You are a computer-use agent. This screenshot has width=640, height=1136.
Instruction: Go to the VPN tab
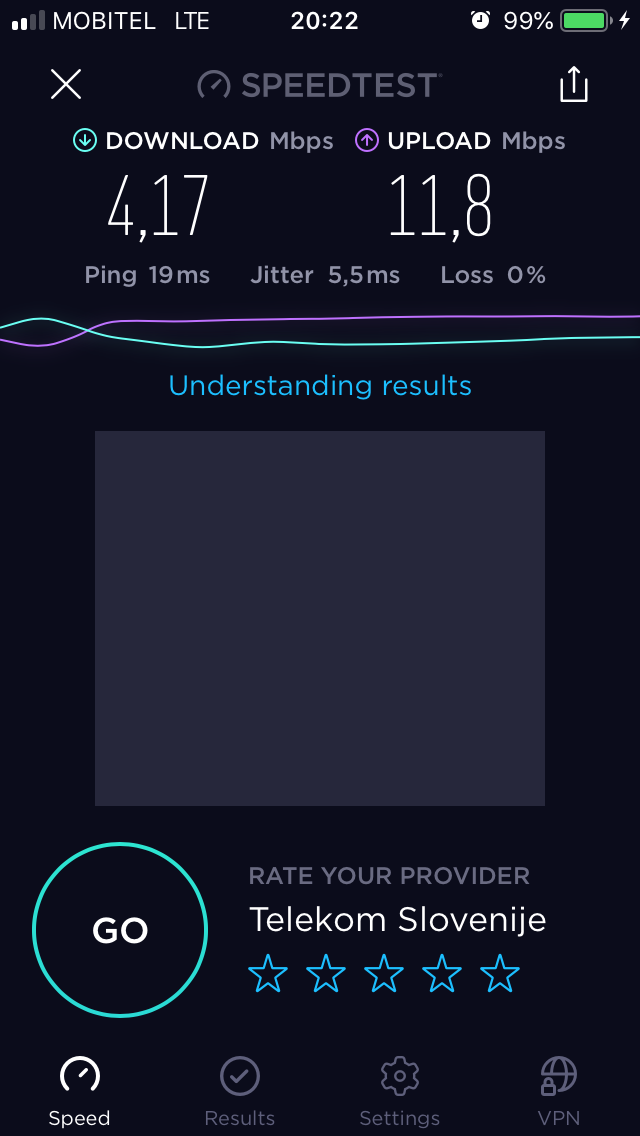pyautogui.click(x=559, y=1091)
